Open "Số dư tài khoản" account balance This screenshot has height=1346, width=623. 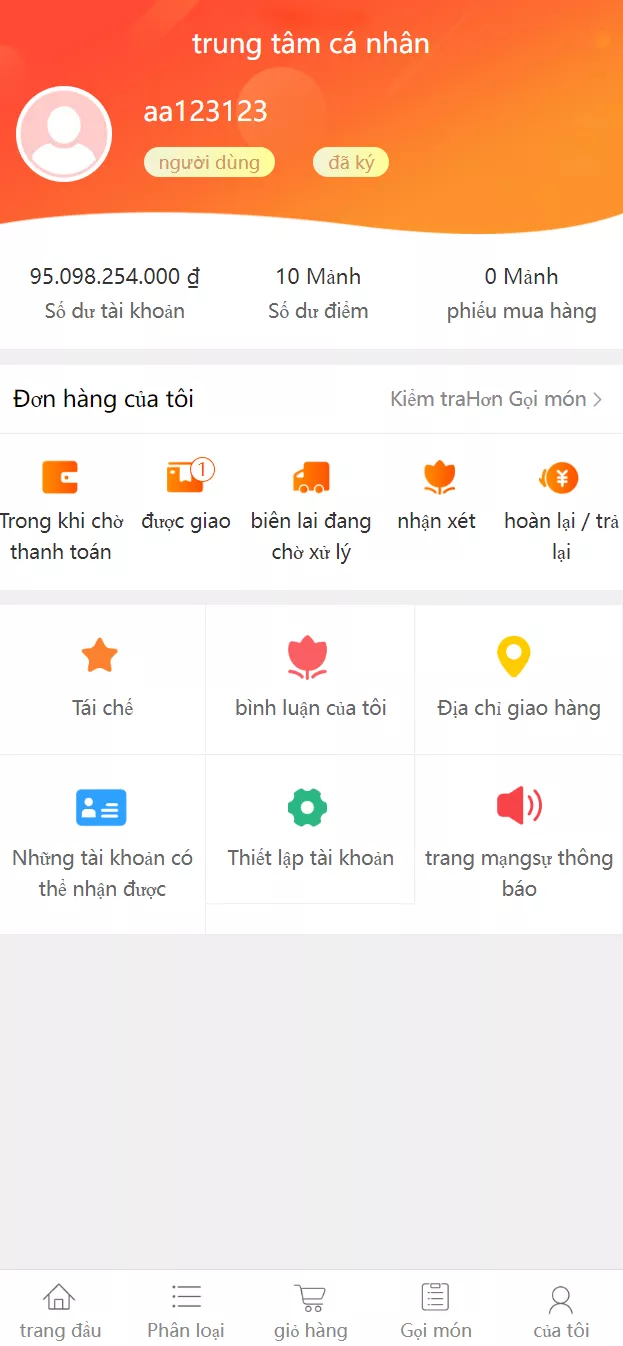coord(114,293)
